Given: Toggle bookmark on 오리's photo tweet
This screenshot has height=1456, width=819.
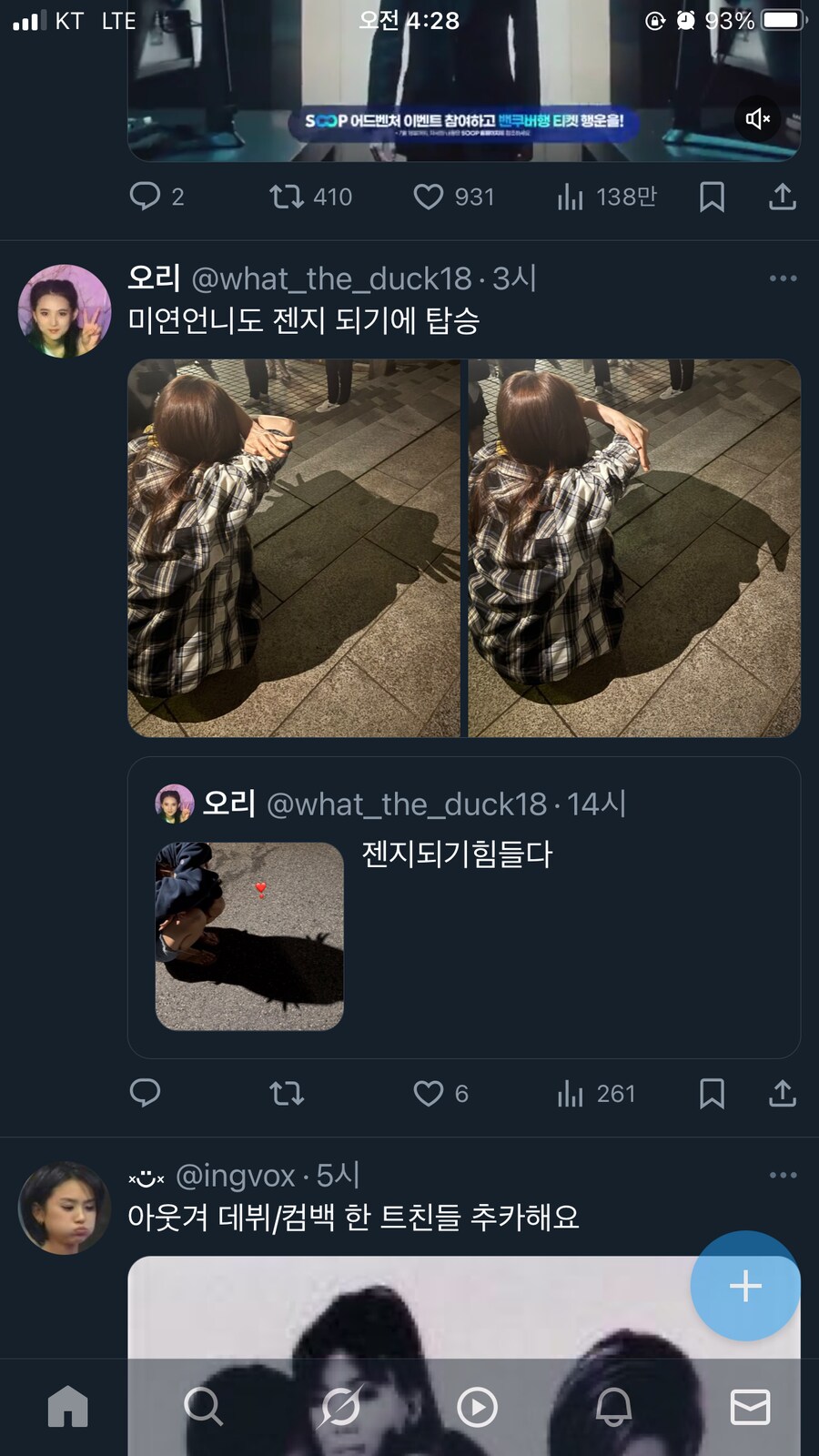Looking at the screenshot, I should click(x=713, y=1094).
